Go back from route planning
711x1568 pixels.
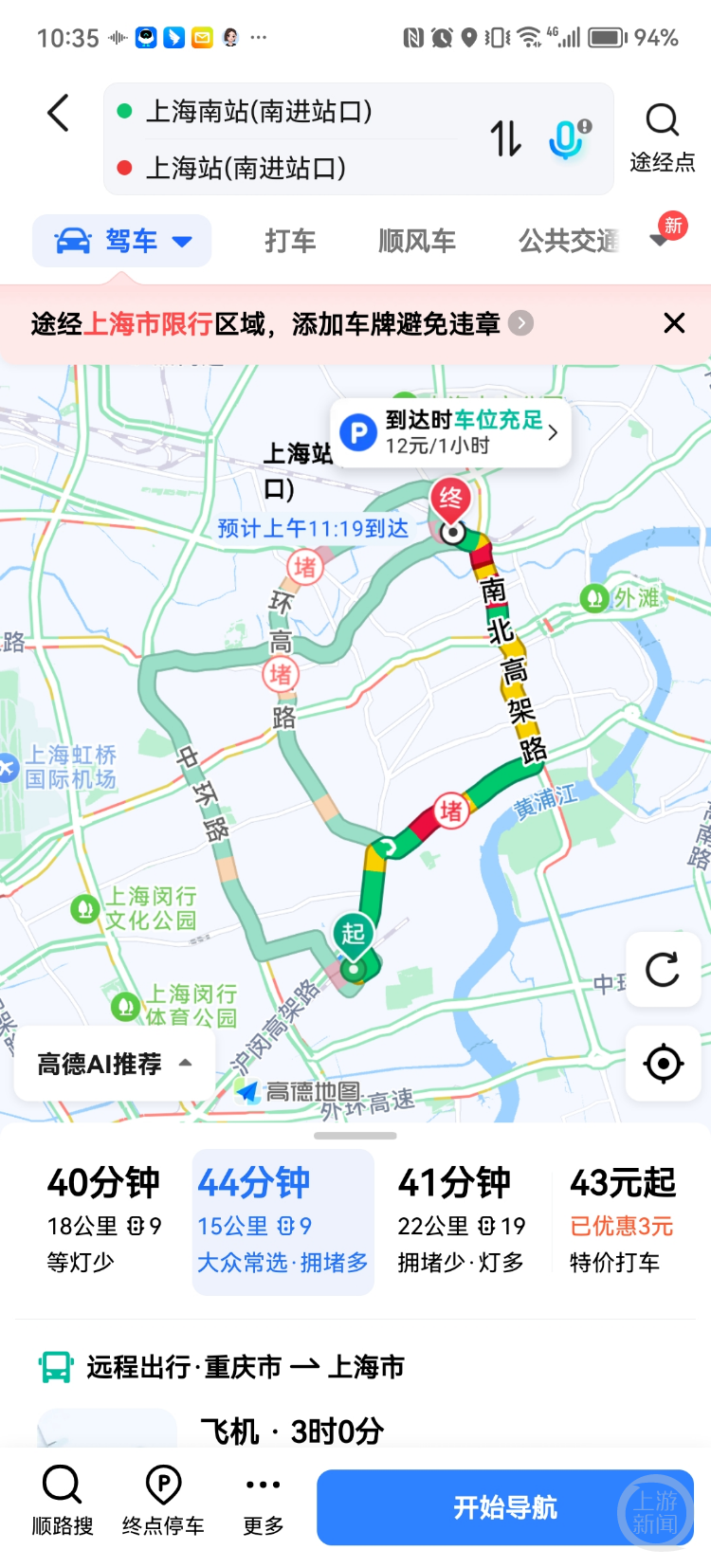(59, 114)
